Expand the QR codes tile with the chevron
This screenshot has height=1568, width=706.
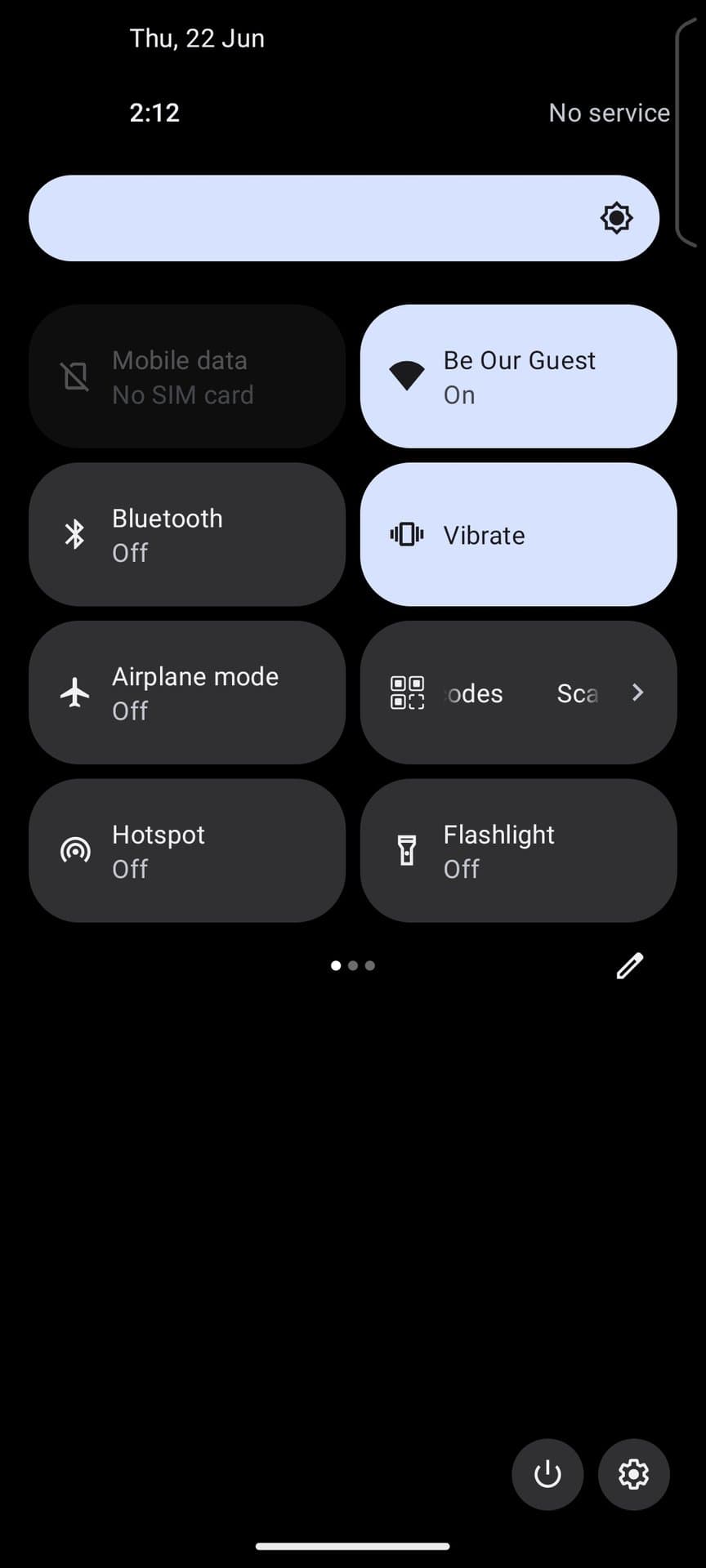[638, 693]
